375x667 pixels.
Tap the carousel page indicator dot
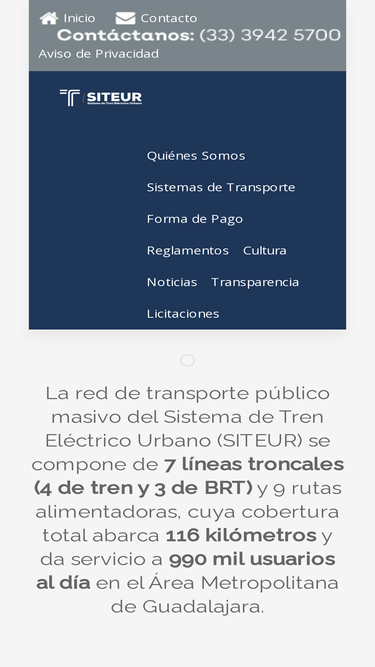[188, 360]
